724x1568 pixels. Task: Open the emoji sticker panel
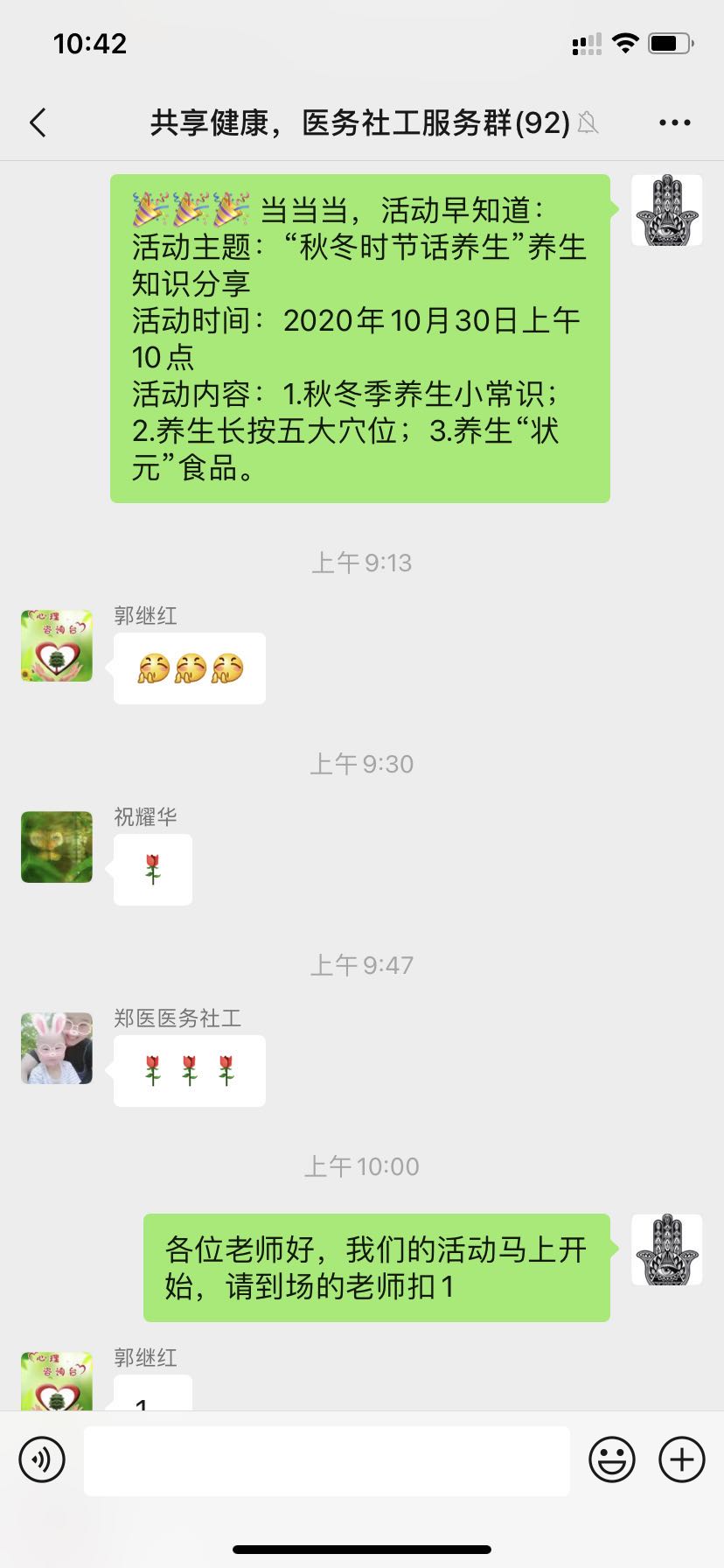(611, 1459)
